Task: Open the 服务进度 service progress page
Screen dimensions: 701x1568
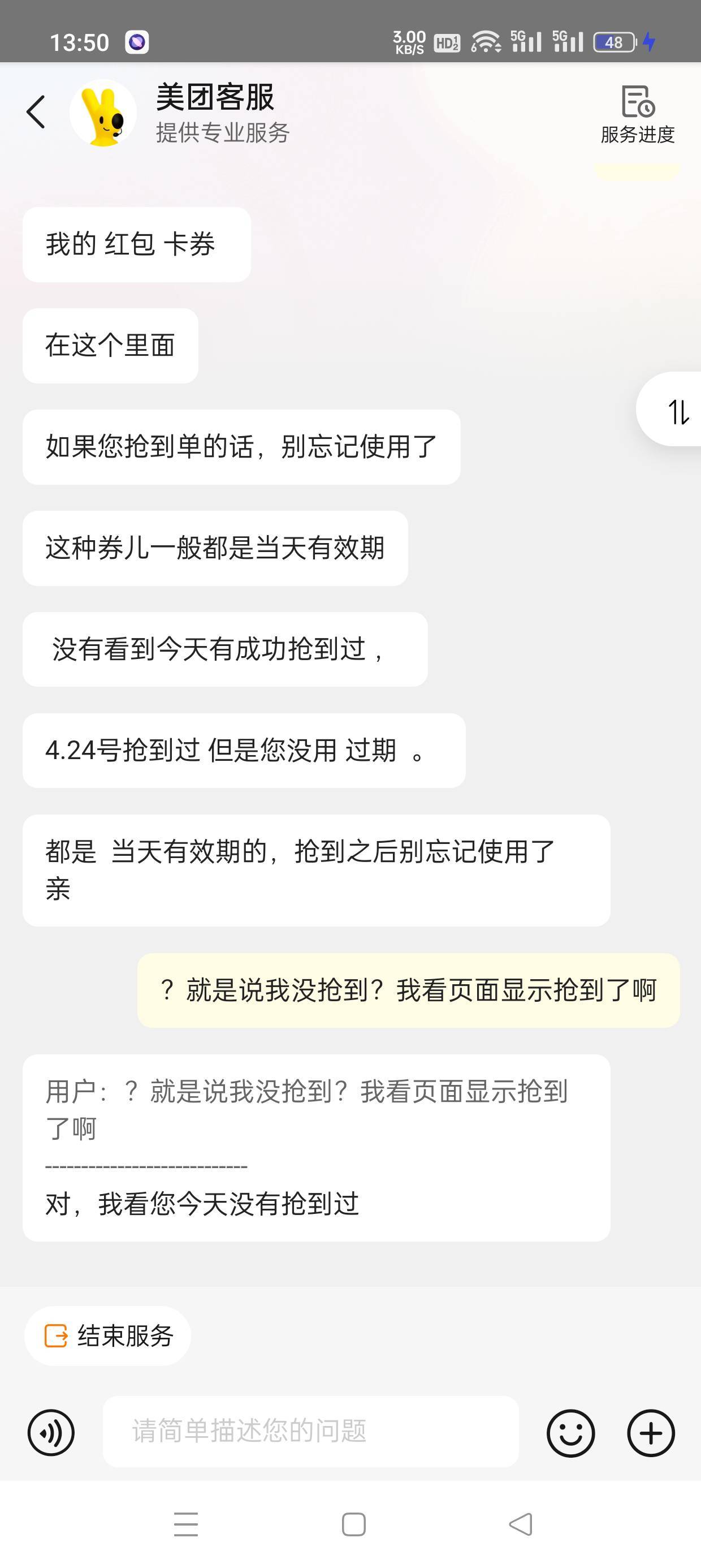Action: 637,115
